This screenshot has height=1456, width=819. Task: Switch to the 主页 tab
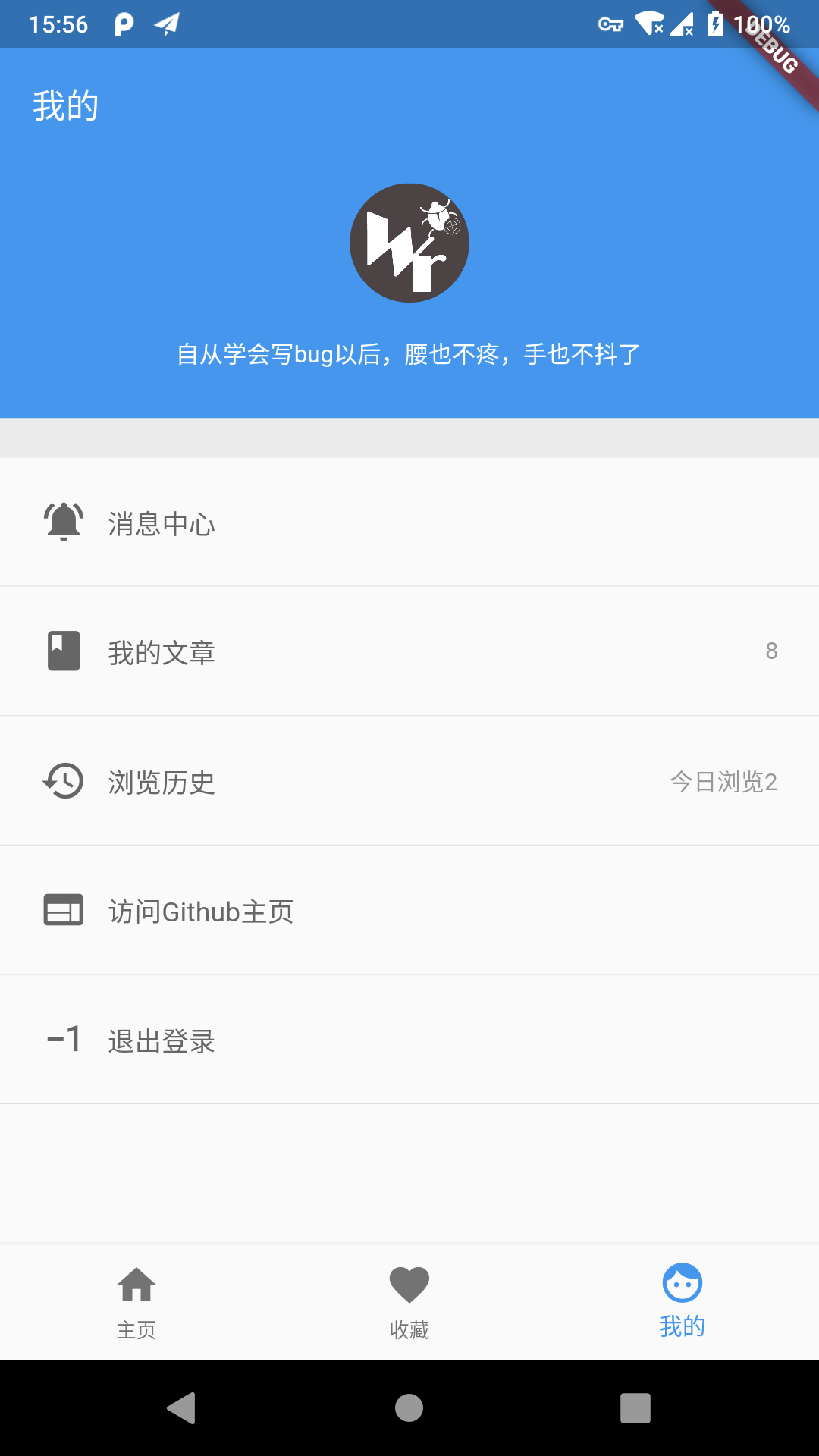click(x=136, y=1301)
